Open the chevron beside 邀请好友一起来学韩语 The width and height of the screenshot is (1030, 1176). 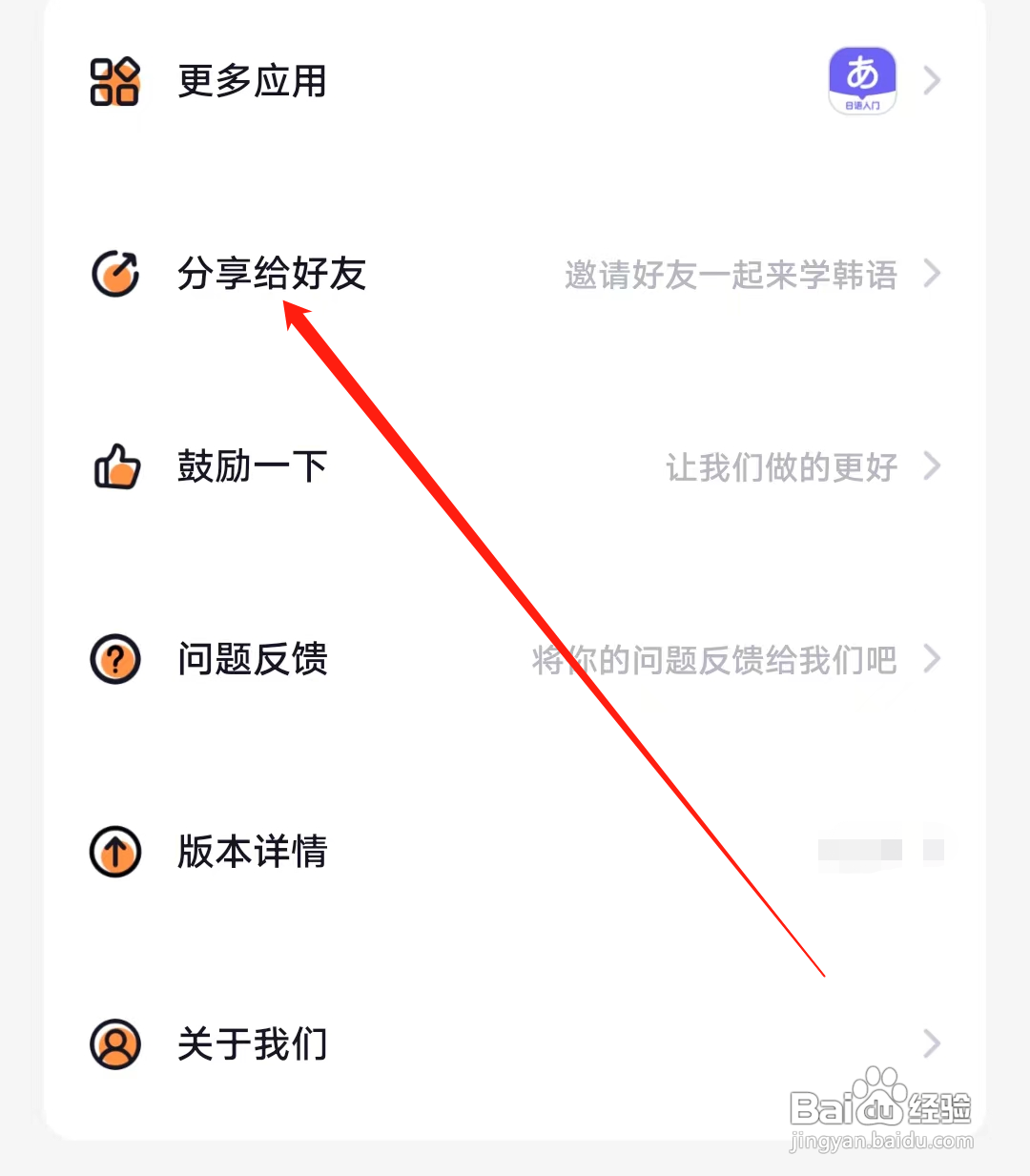932,274
